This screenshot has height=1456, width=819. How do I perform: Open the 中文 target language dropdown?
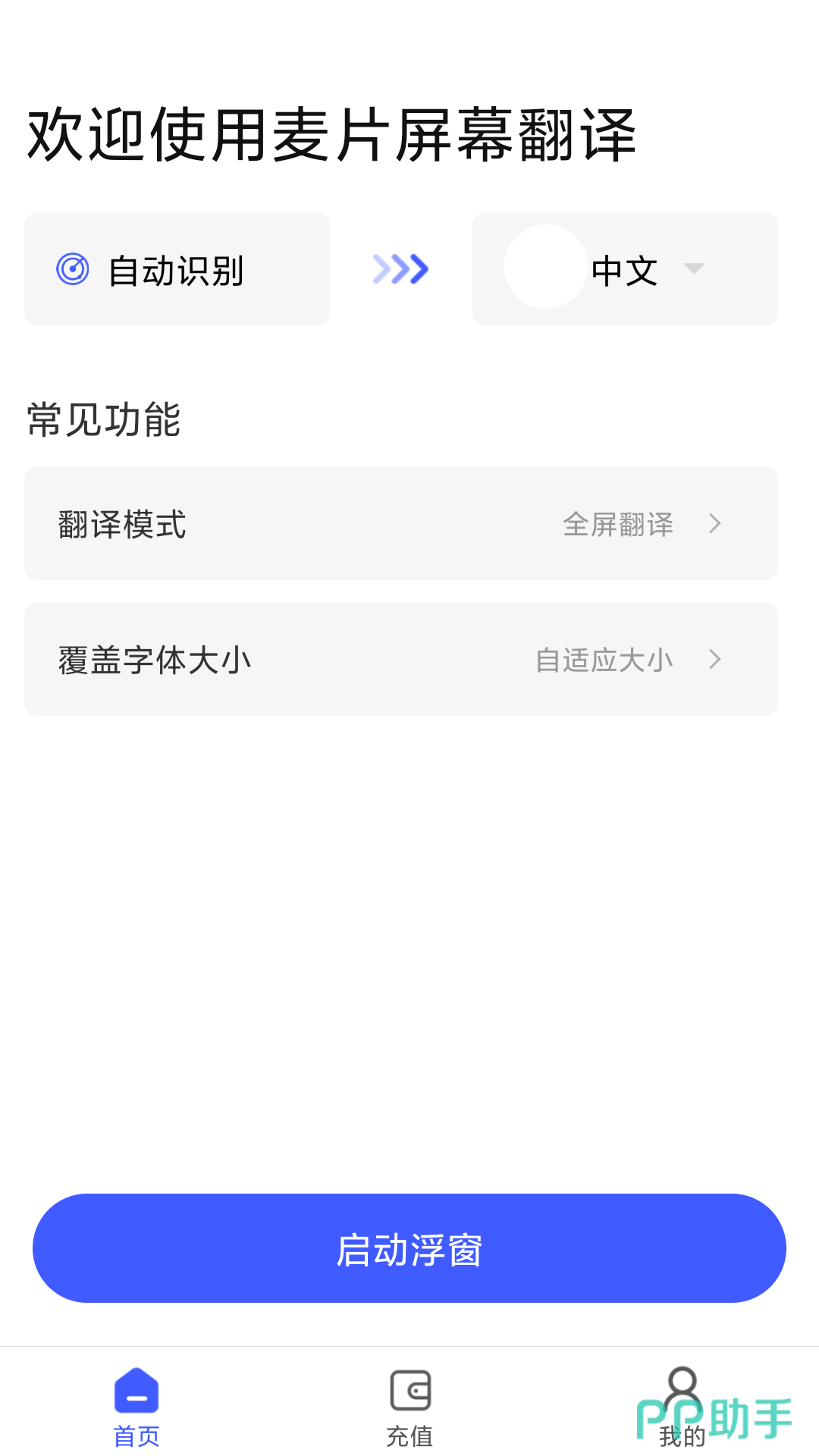point(625,270)
